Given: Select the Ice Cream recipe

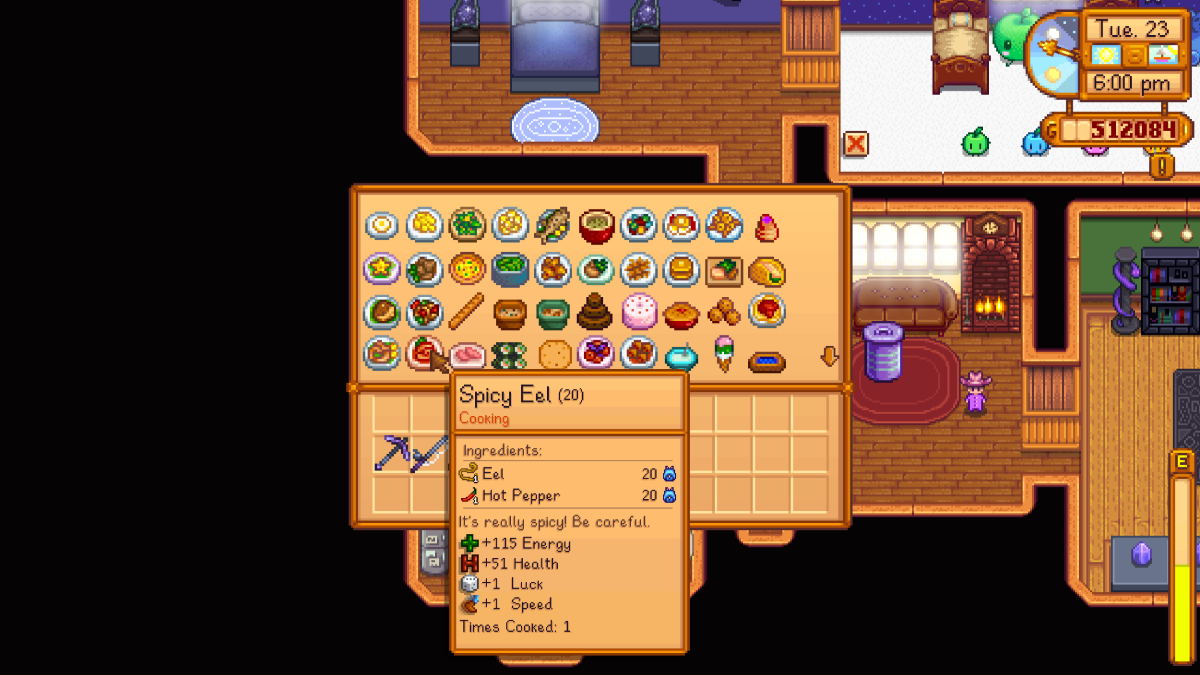Looking at the screenshot, I should point(724,355).
